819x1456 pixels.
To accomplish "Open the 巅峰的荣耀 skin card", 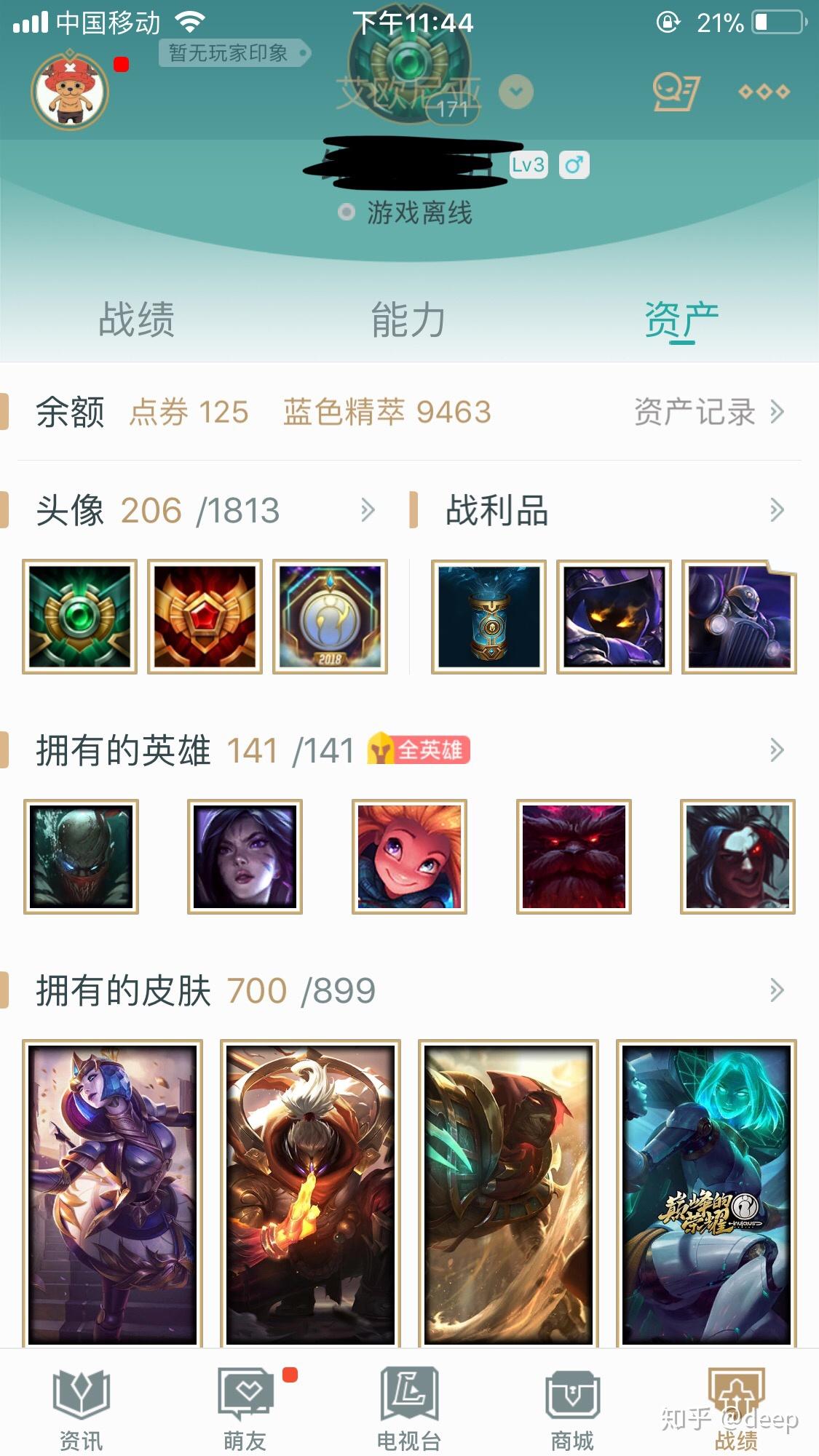I will (x=706, y=1193).
